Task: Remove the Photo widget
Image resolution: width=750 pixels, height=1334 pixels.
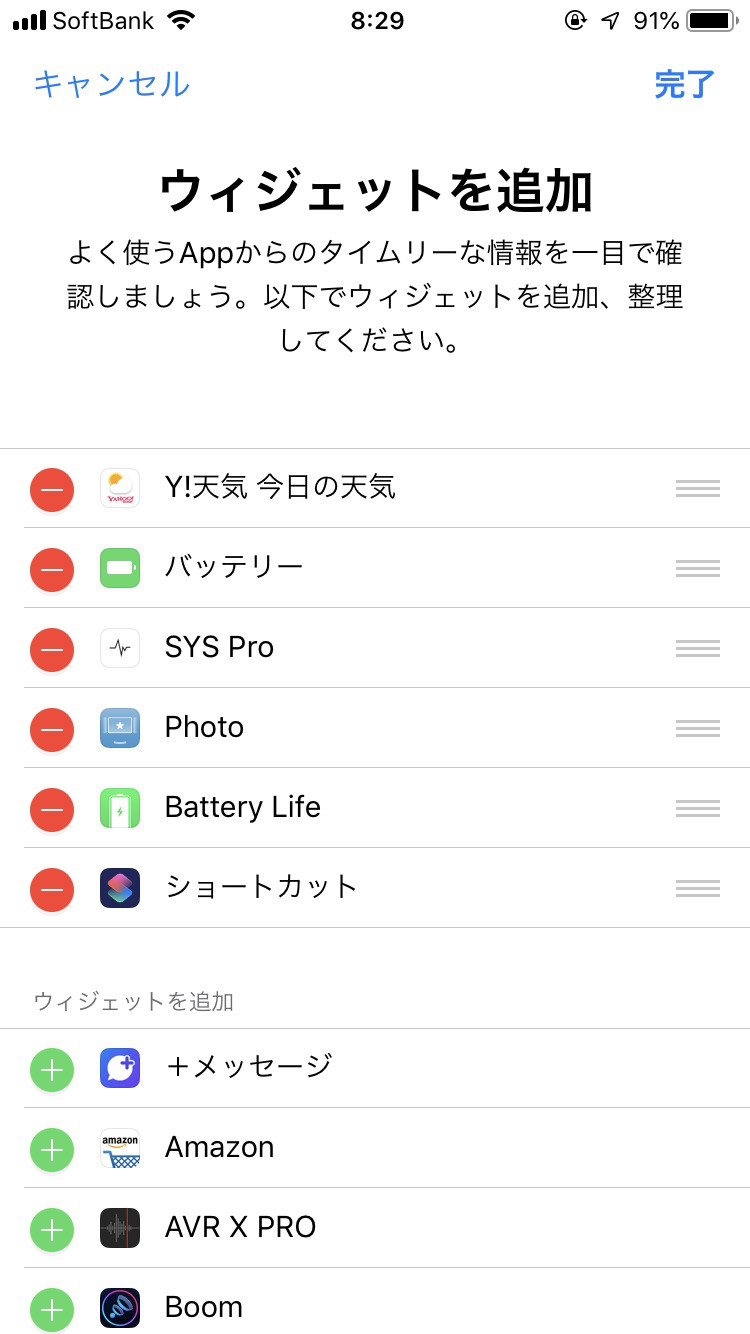Action: coord(52,730)
